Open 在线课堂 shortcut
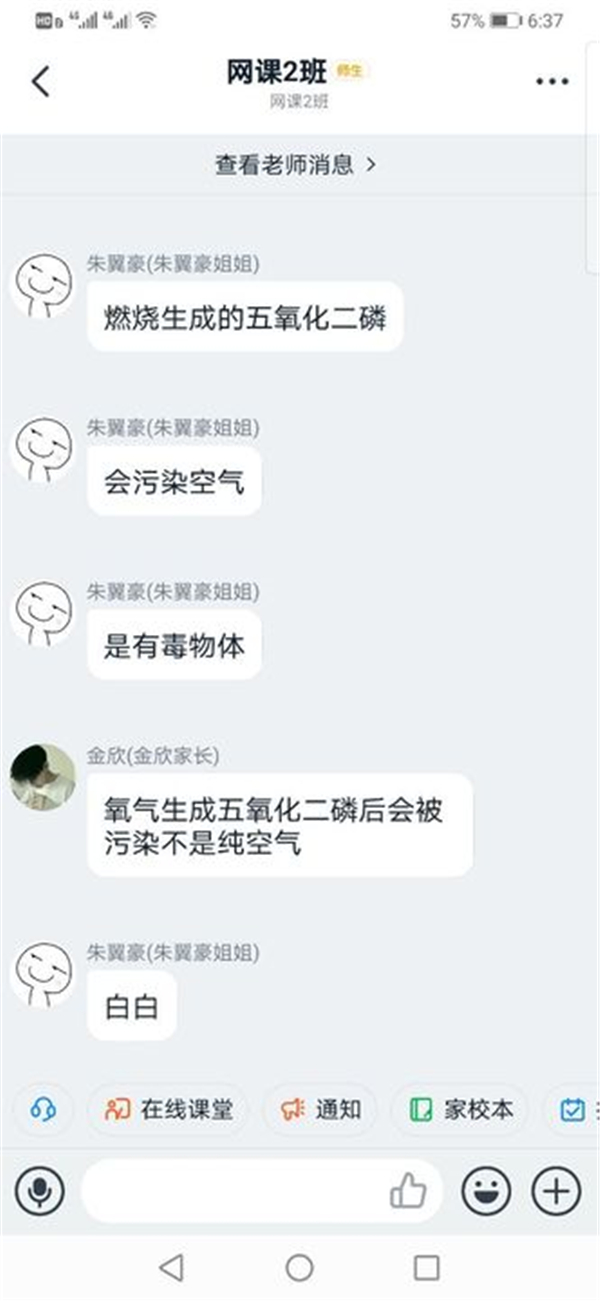This screenshot has height=1301, width=600. [x=168, y=1109]
